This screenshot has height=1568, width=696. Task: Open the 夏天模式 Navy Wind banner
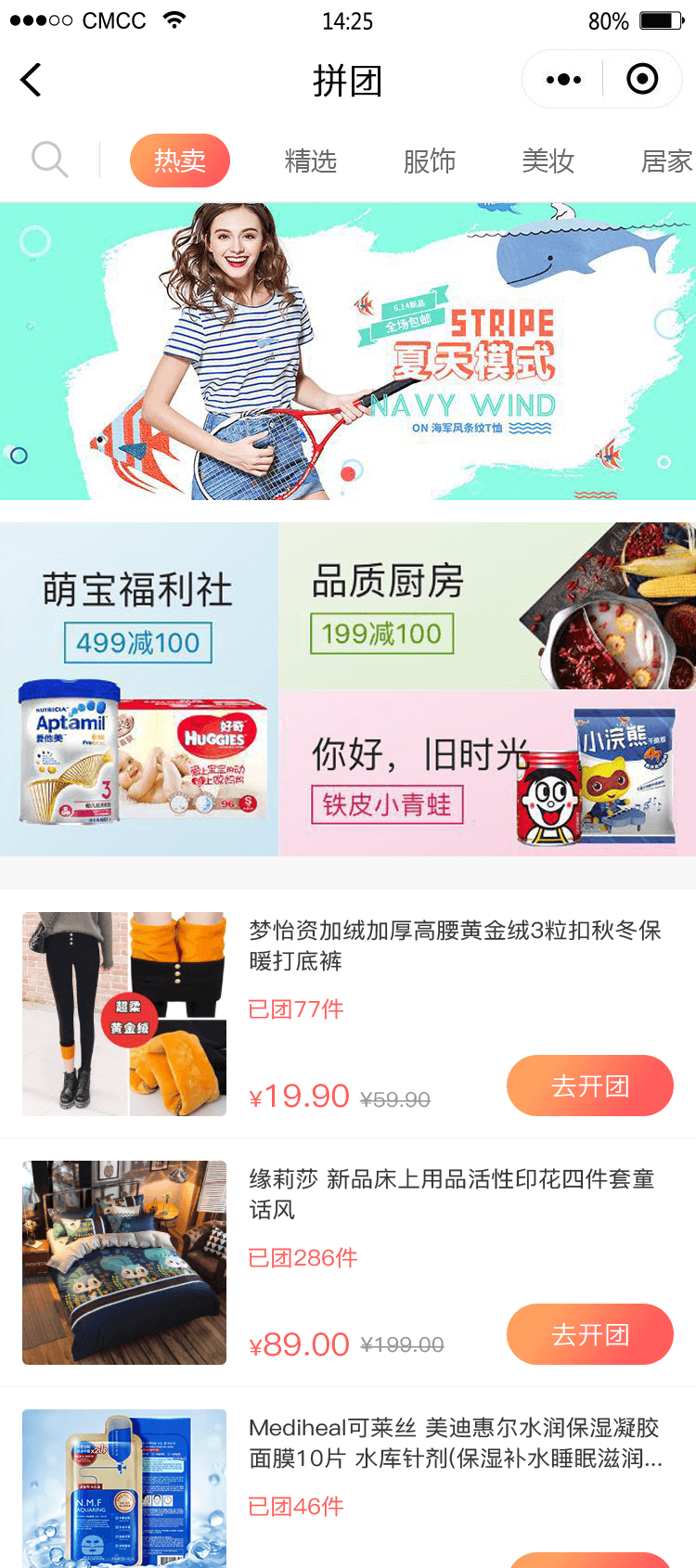[x=348, y=352]
